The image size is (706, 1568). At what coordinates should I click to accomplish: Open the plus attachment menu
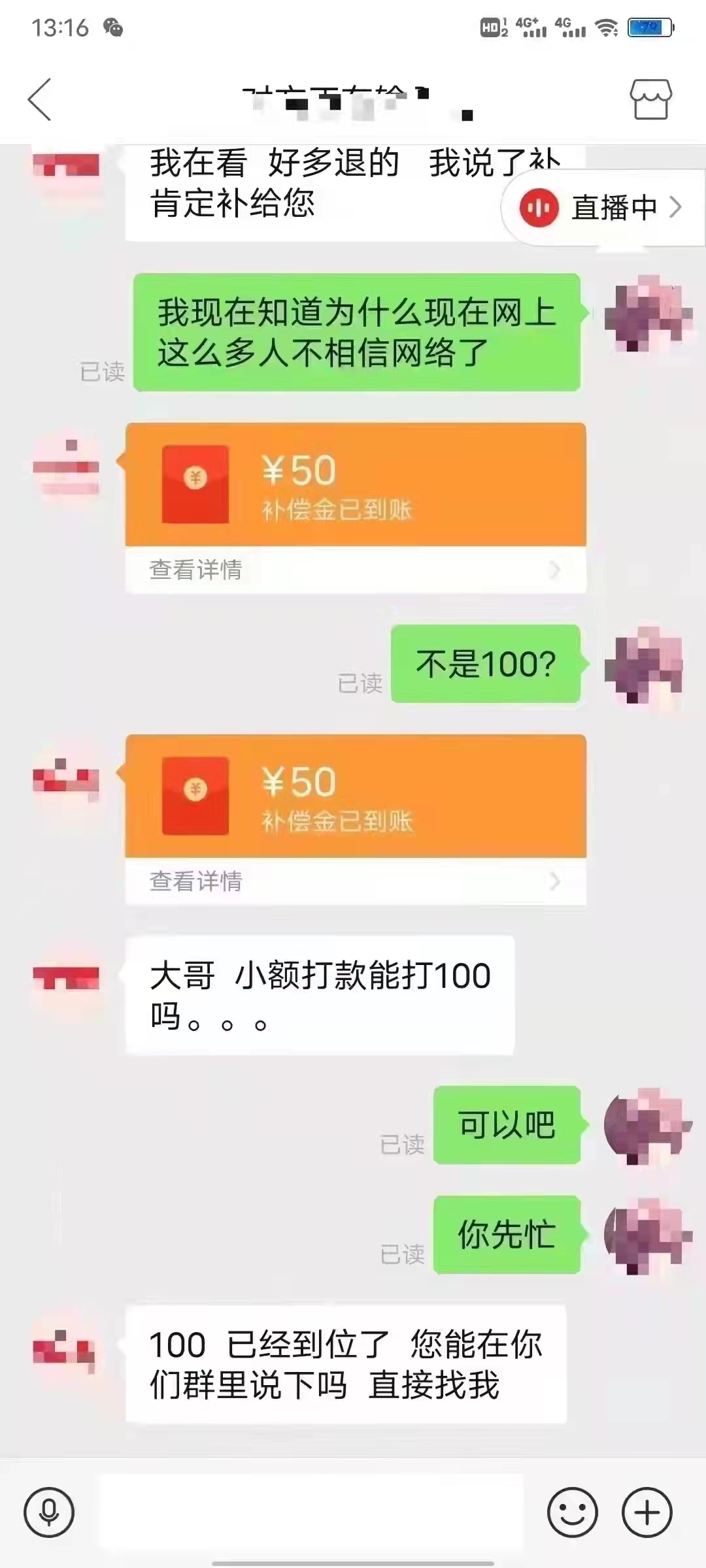tap(647, 1512)
